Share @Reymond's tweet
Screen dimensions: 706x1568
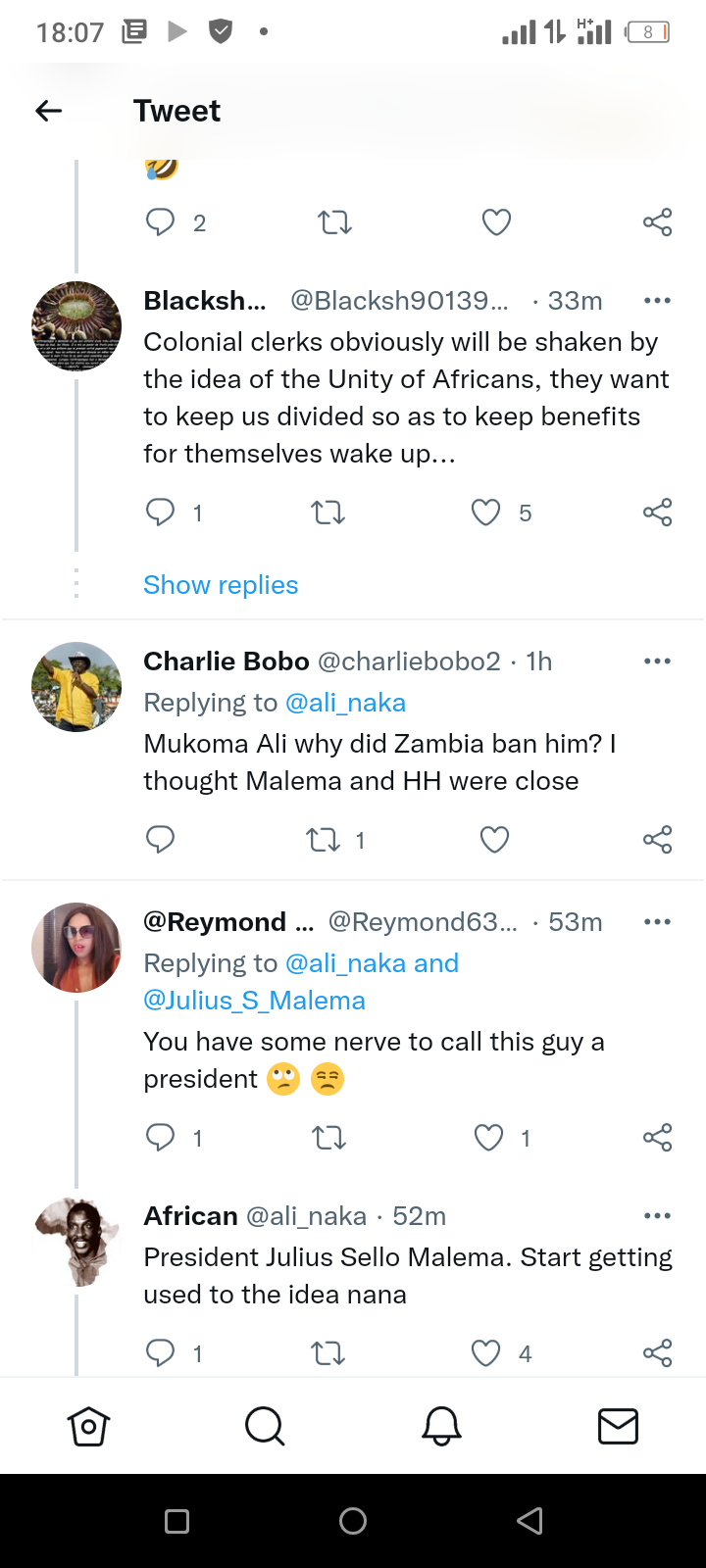click(x=657, y=1138)
